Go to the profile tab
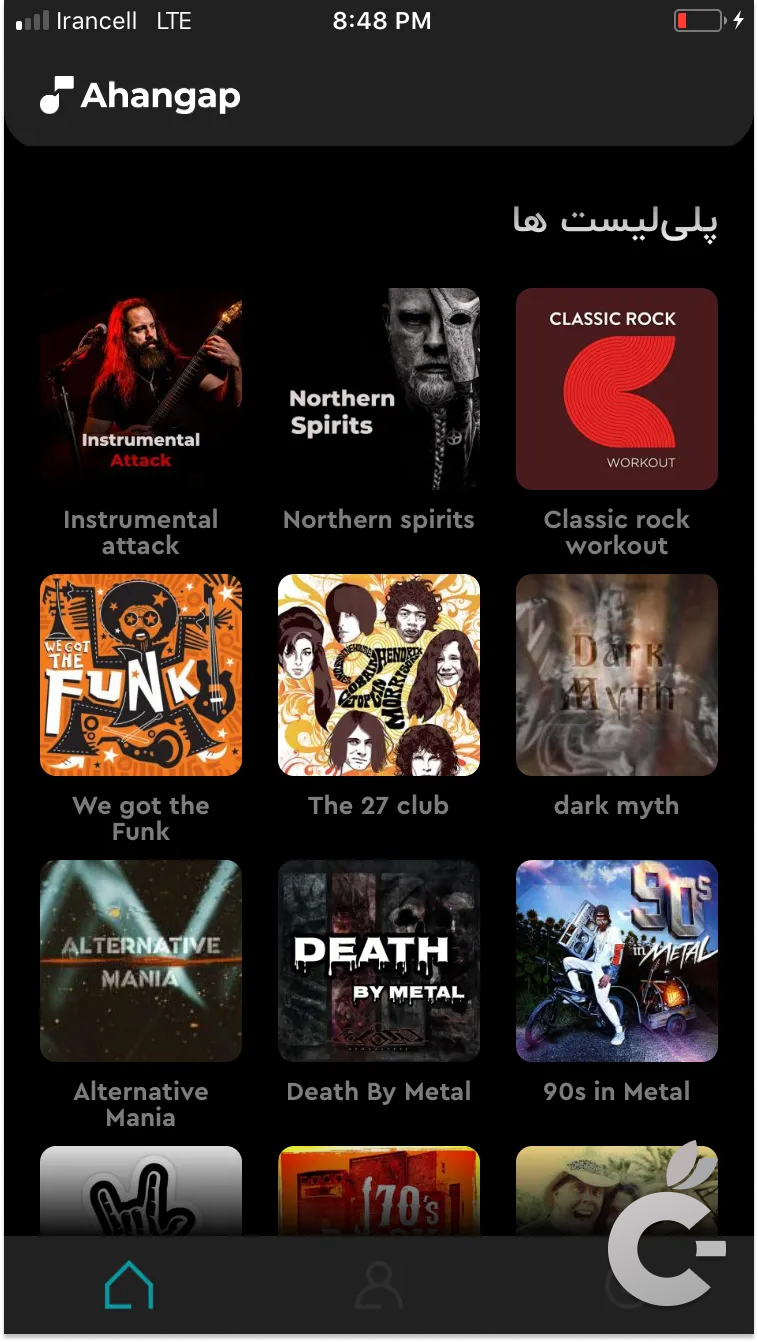Image resolution: width=758 pixels, height=1342 pixels. (x=379, y=1285)
